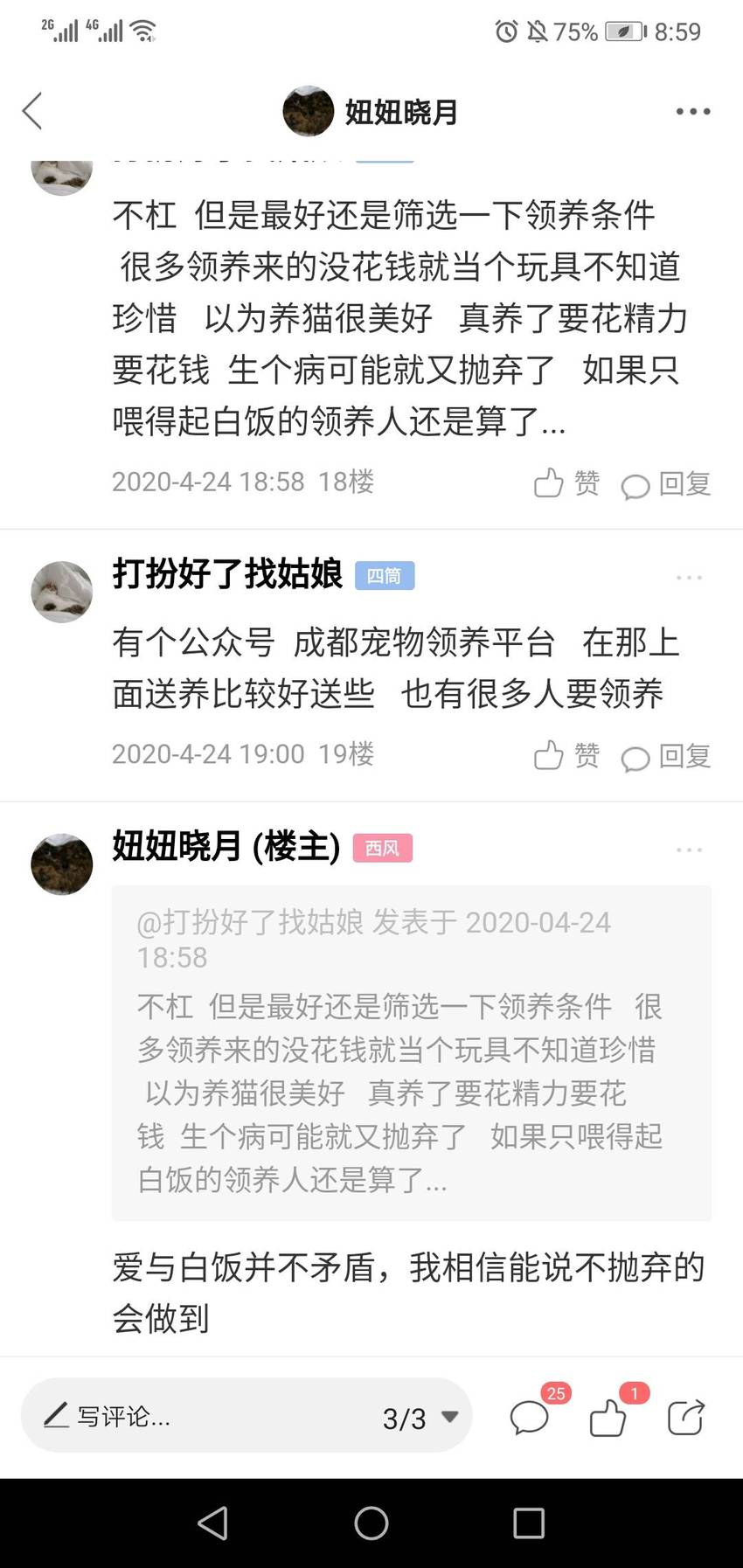Tap the 写评论 comment input box

pyautogui.click(x=201, y=1415)
